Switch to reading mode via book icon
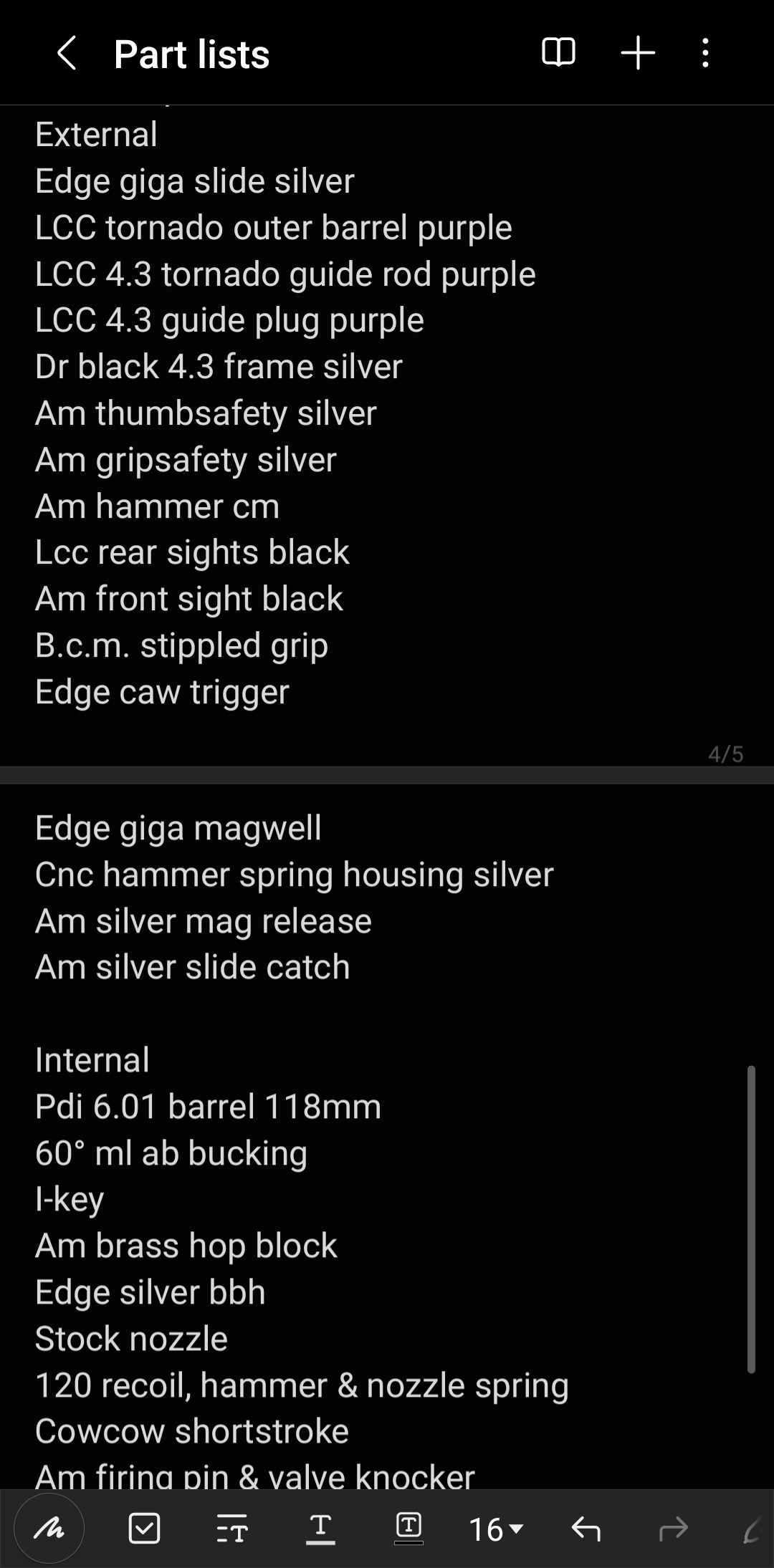774x1568 pixels. pyautogui.click(x=558, y=53)
